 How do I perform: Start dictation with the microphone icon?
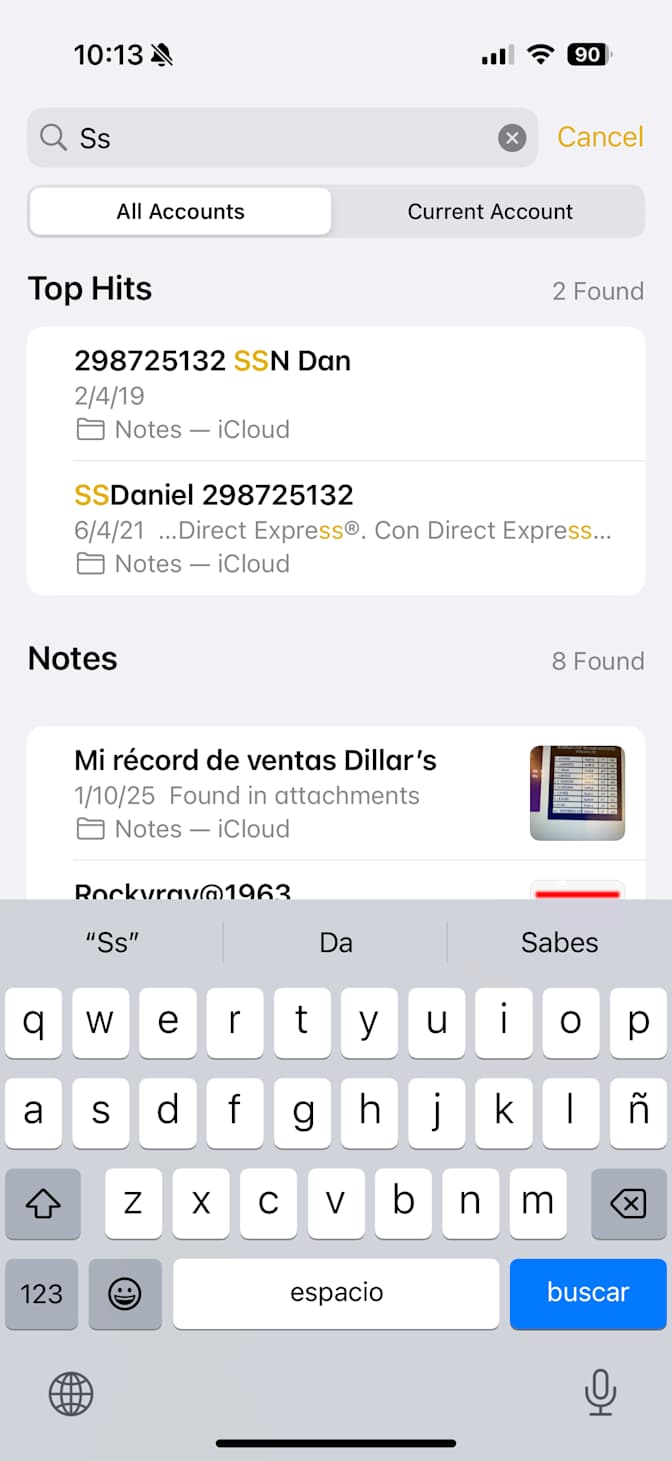pos(600,1392)
